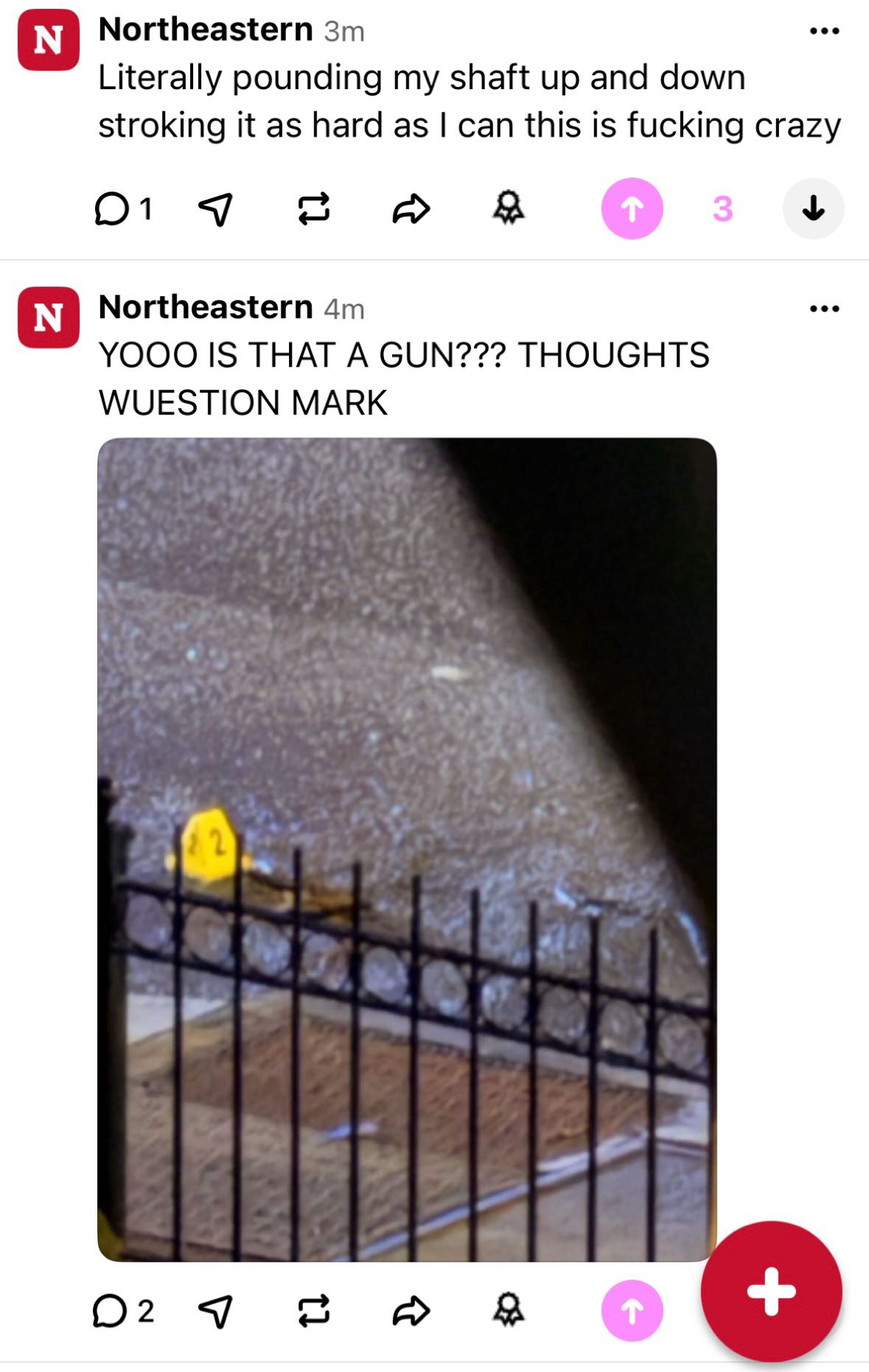Viewport: 869px width, 1372px height.
Task: Open overflow menu on the 3m post
Action: tap(824, 31)
